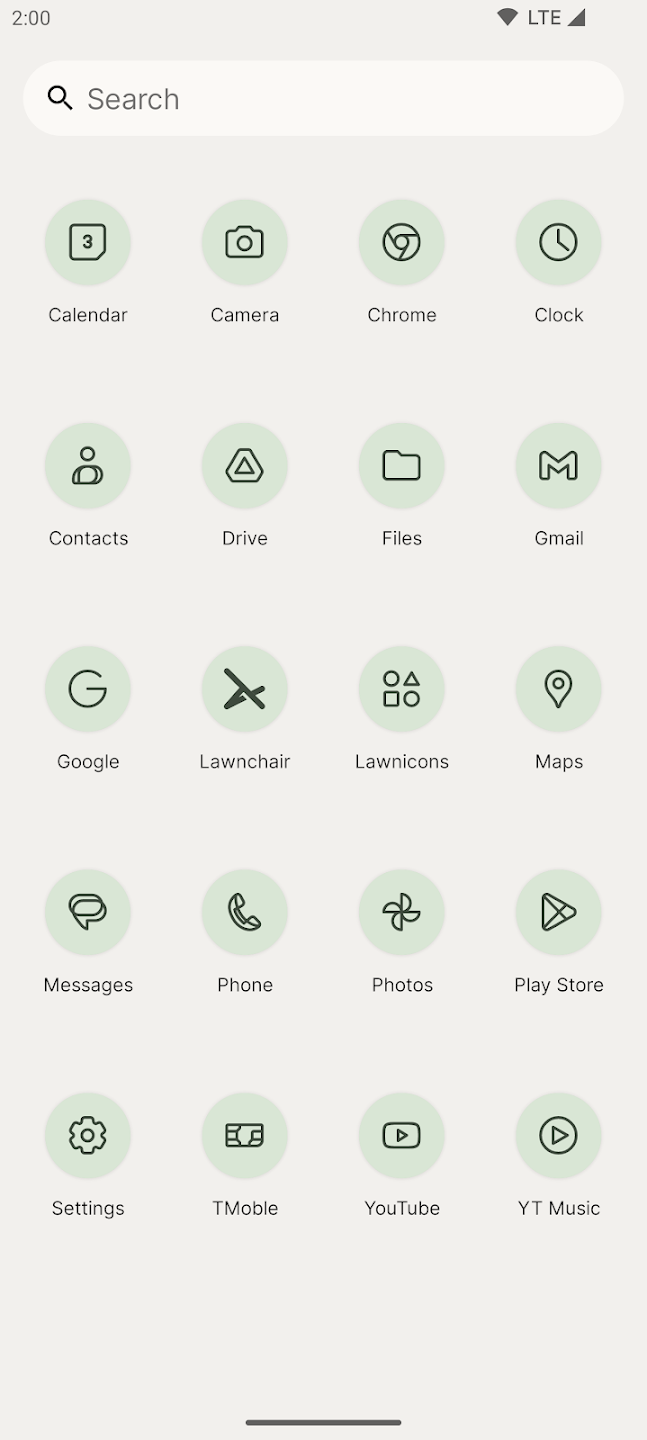The width and height of the screenshot is (647, 1440).
Task: Open the Messages app
Action: (88, 912)
